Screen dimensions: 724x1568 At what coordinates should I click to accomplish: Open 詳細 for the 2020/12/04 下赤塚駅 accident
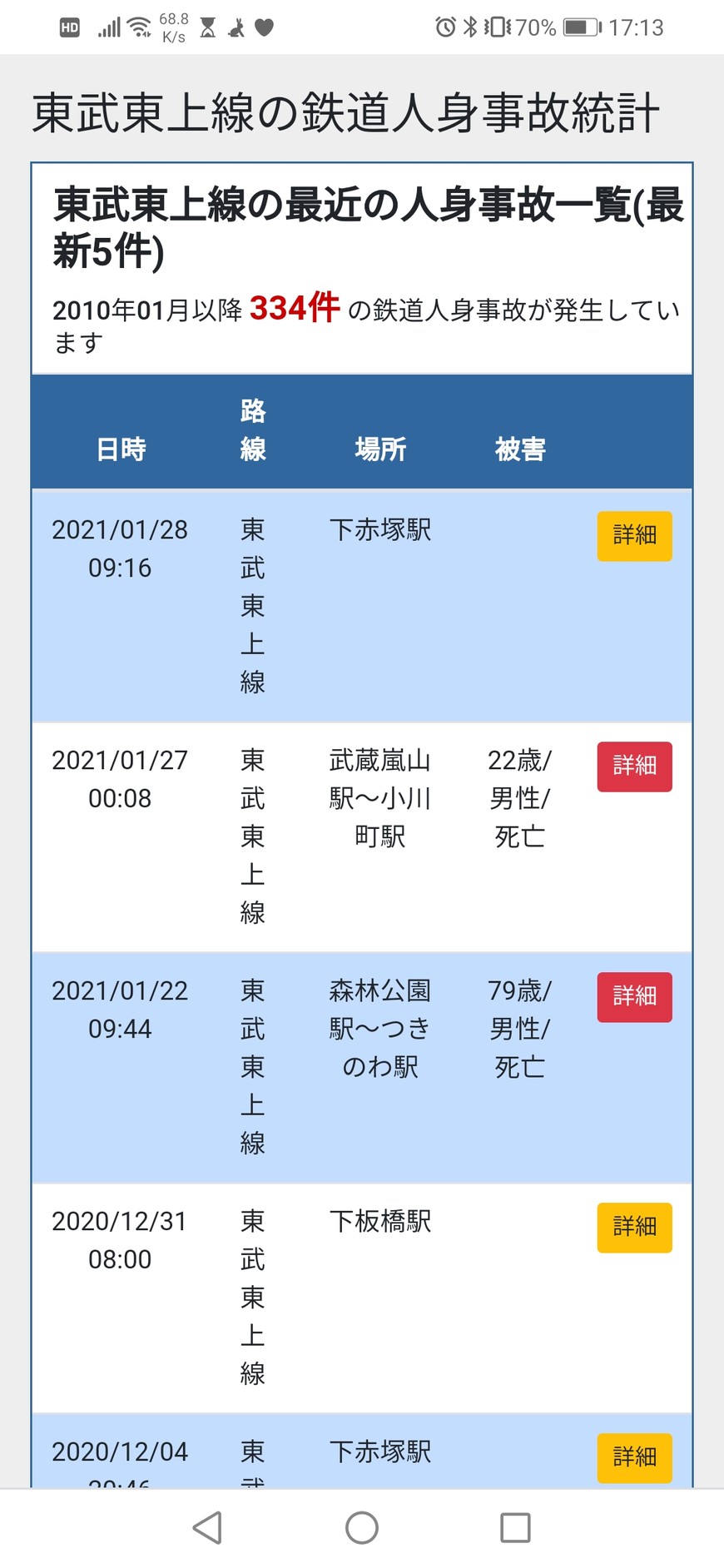pyautogui.click(x=634, y=1456)
